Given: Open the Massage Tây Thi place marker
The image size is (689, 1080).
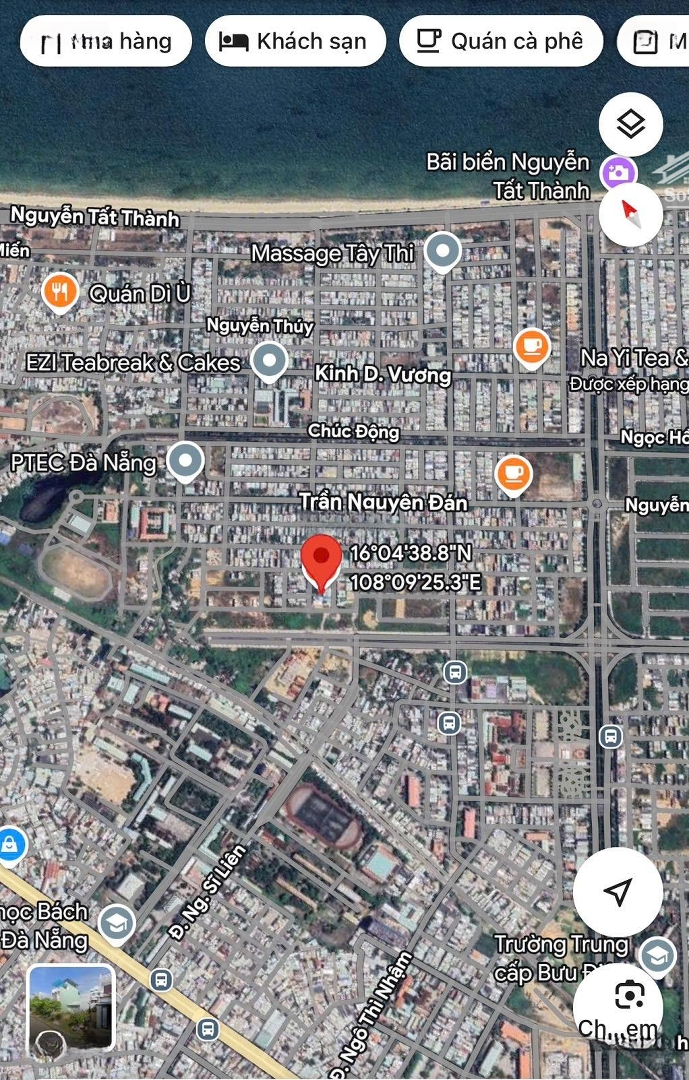Looking at the screenshot, I should click(x=442, y=252).
